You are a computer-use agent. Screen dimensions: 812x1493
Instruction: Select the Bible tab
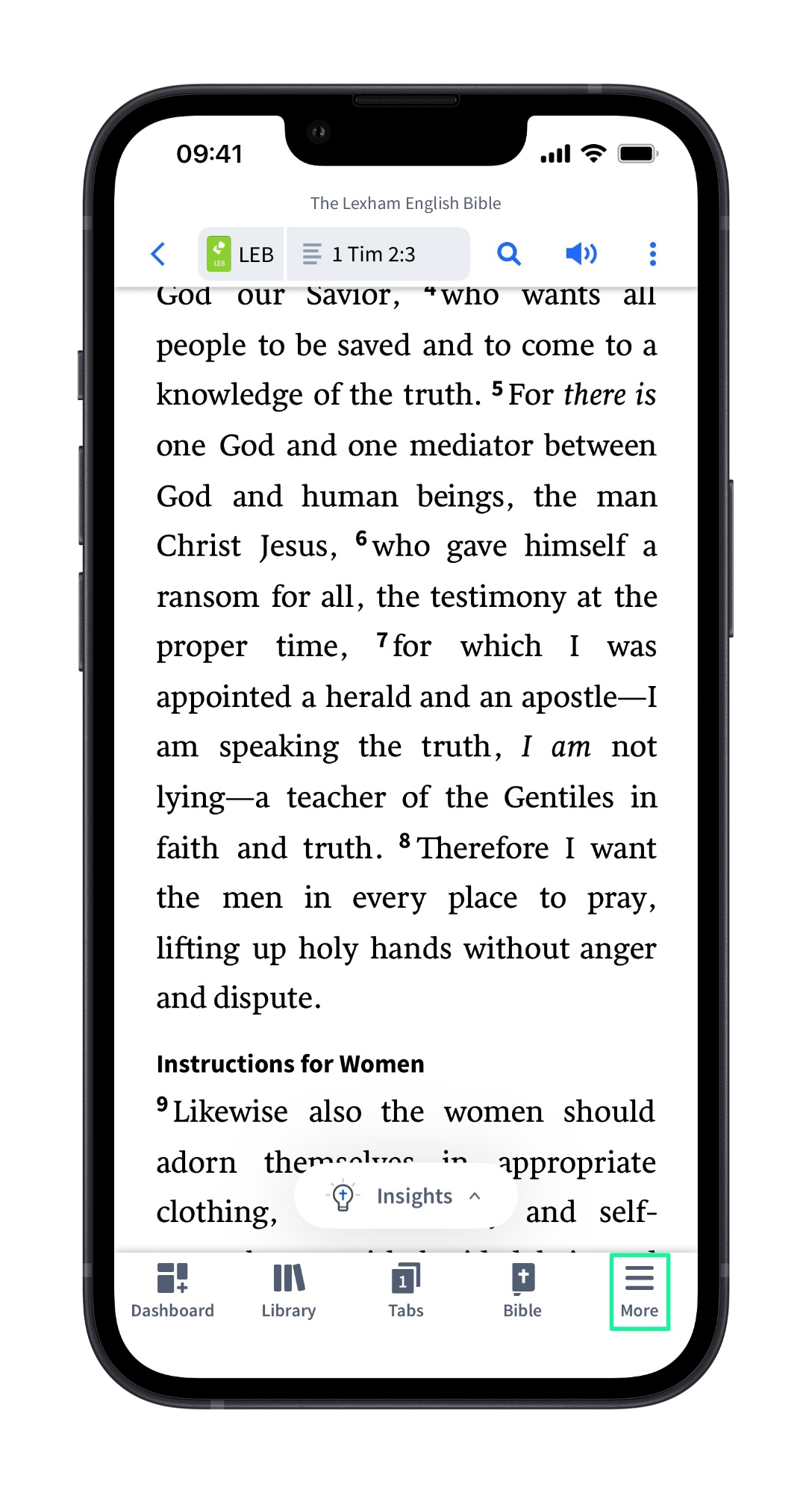[x=522, y=1291]
